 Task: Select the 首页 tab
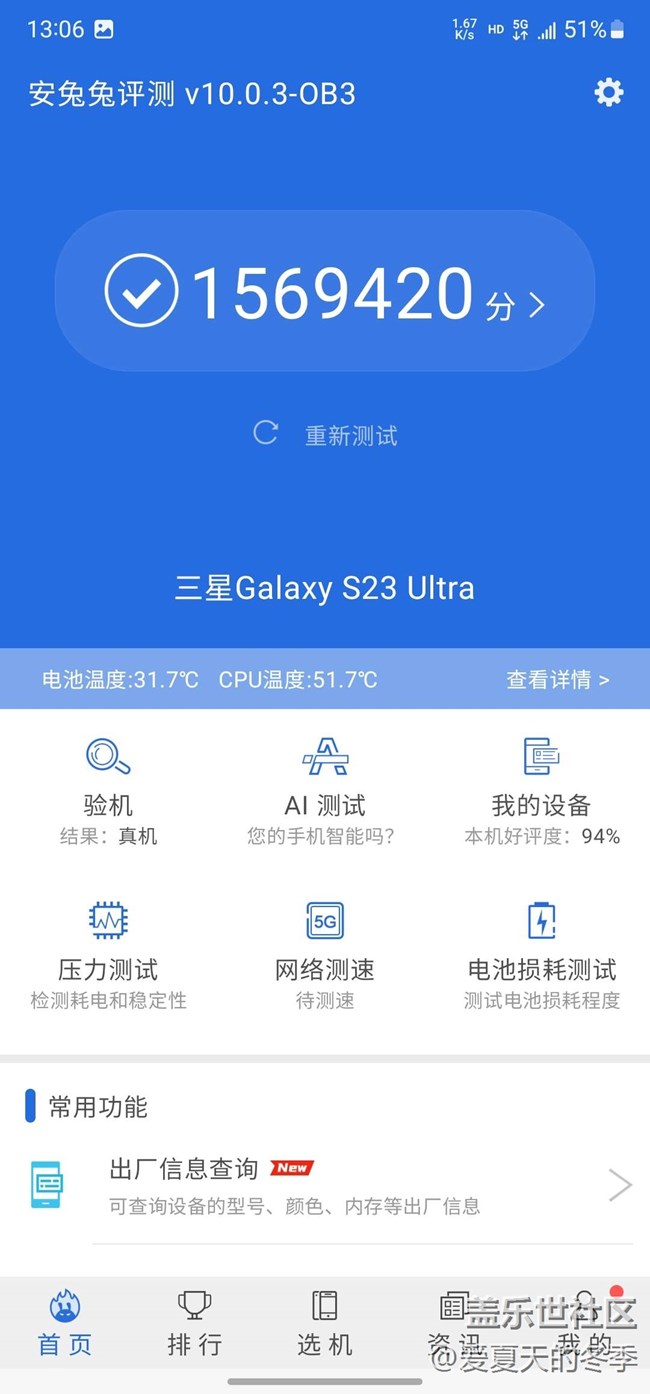[65, 1322]
